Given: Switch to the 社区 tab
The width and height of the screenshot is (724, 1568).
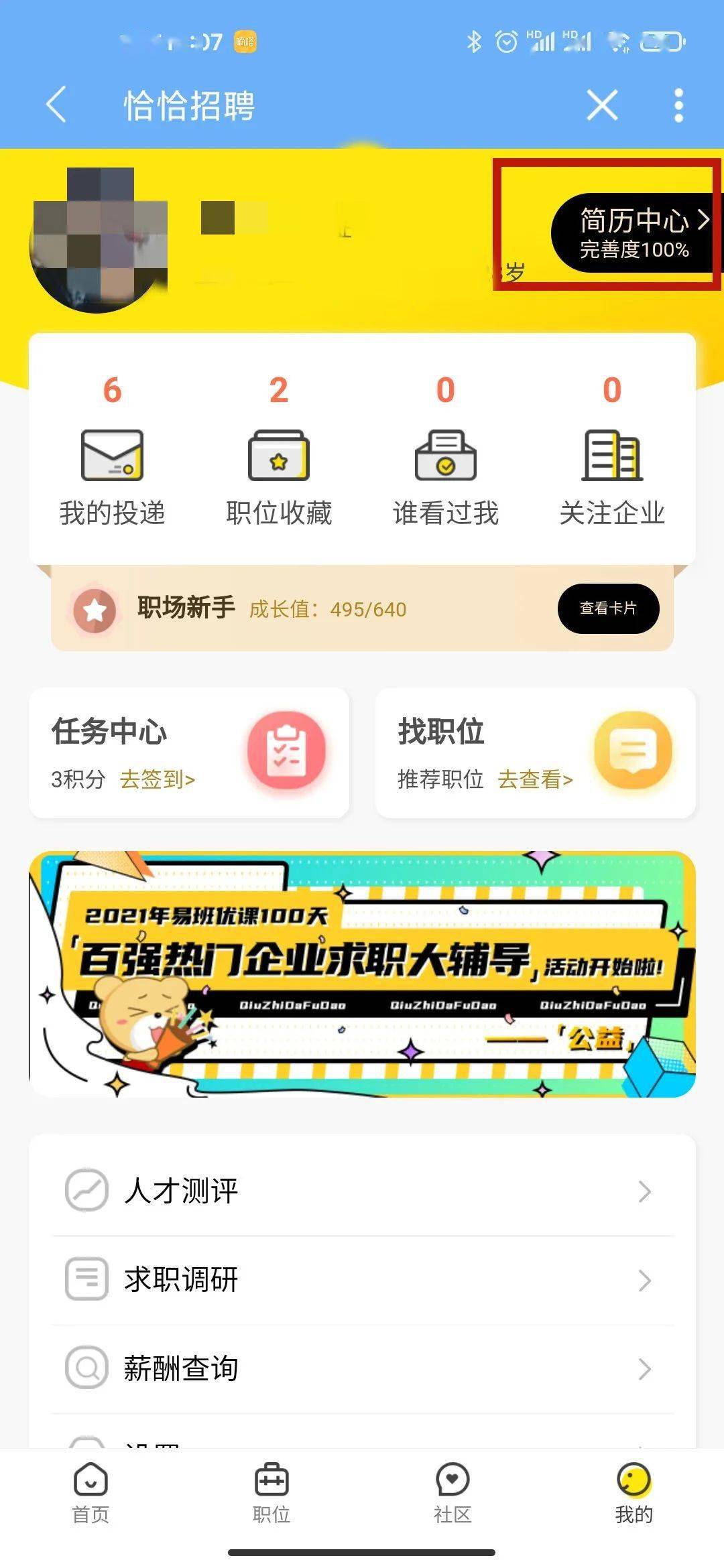Looking at the screenshot, I should (452, 1492).
